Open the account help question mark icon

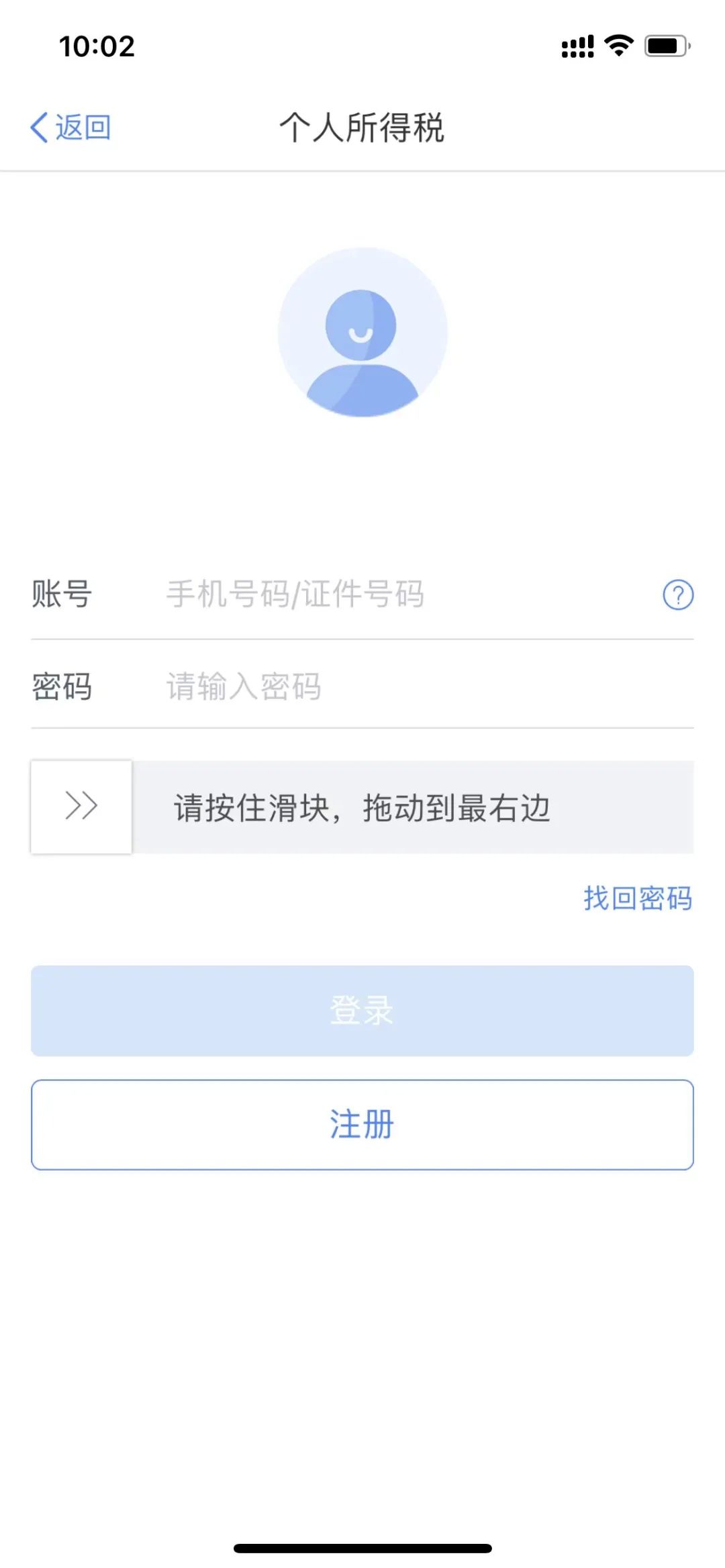(x=678, y=594)
